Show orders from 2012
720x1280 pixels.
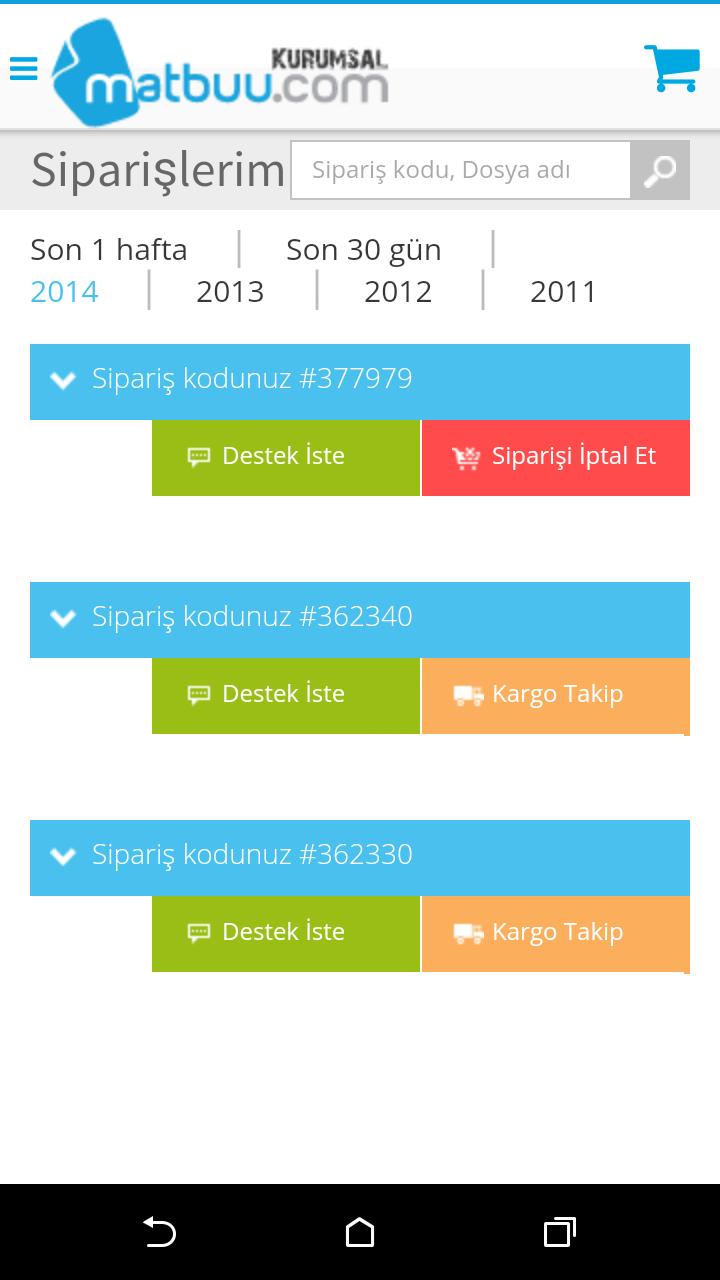pos(398,291)
